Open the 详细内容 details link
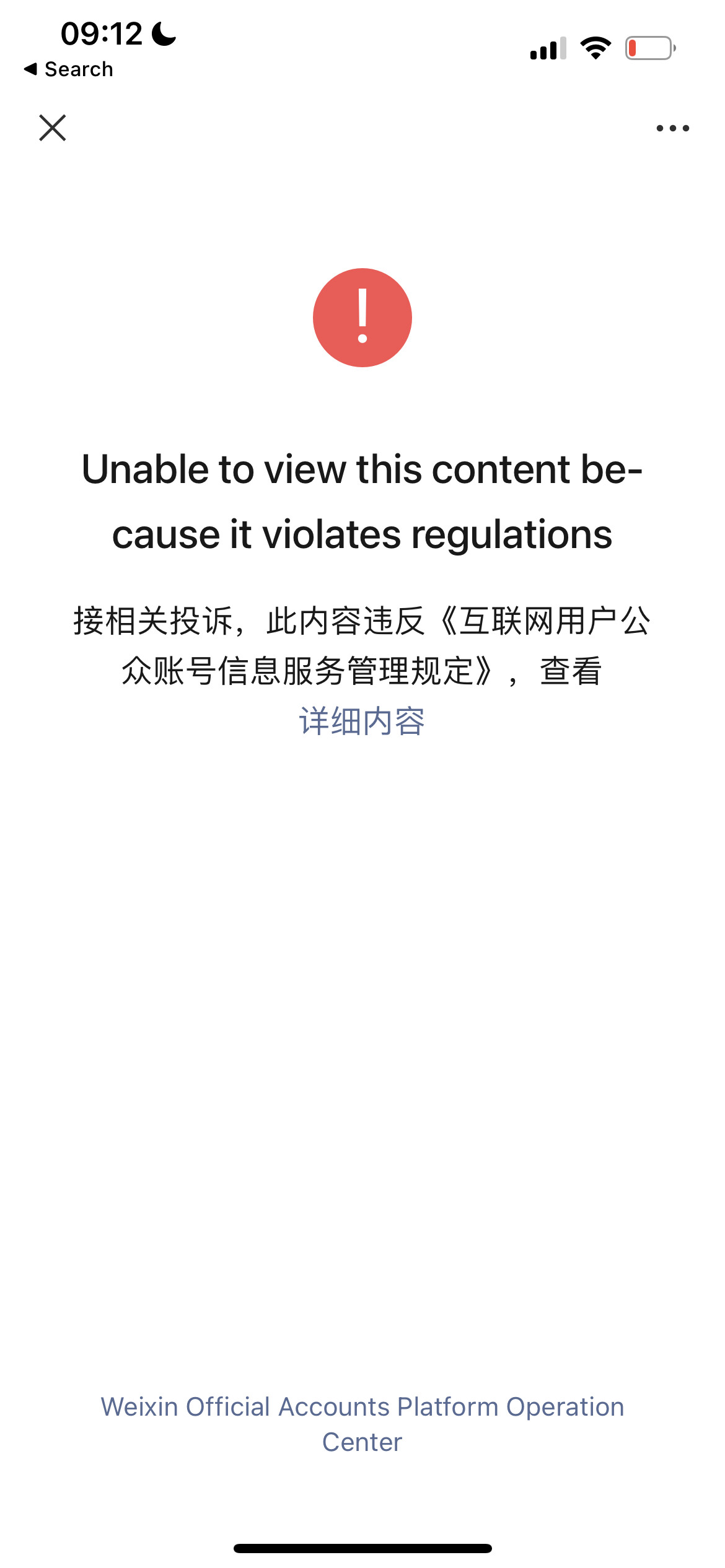This screenshot has width=725, height=1568. (x=362, y=721)
